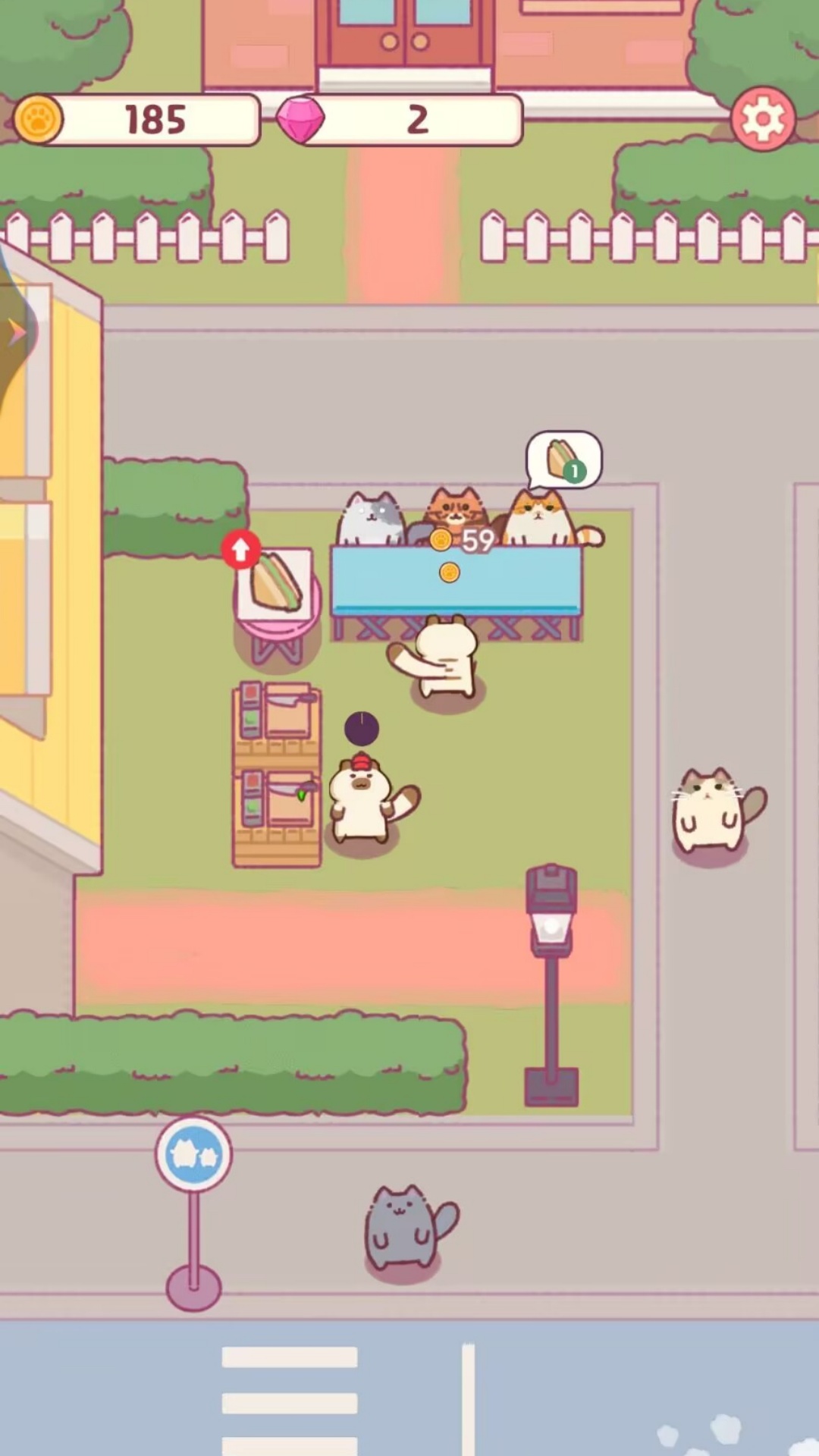Tap the customer's sandwich order bubble
The height and width of the screenshot is (1456, 819).
click(563, 460)
